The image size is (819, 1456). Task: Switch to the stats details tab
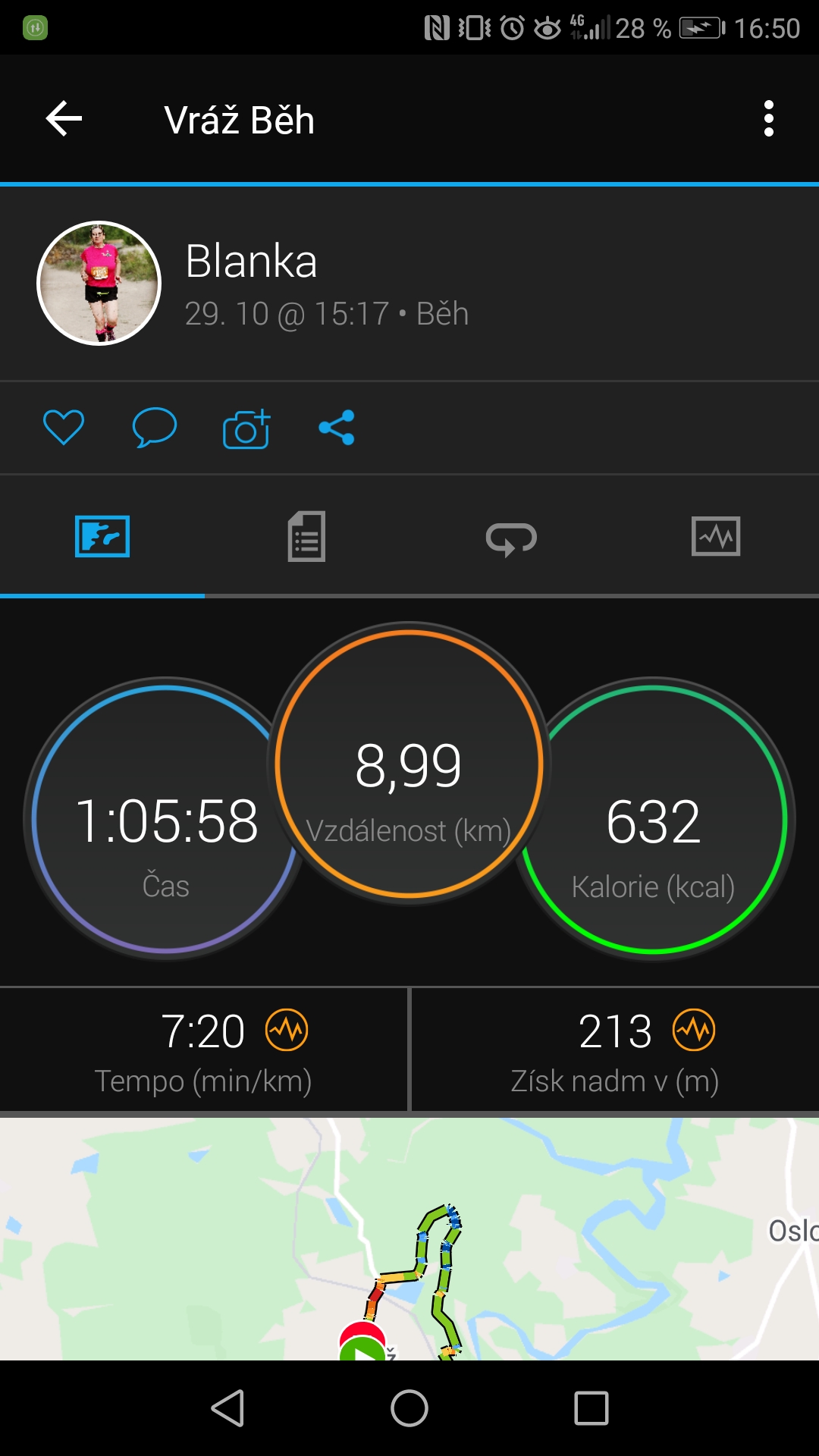pyautogui.click(x=306, y=536)
